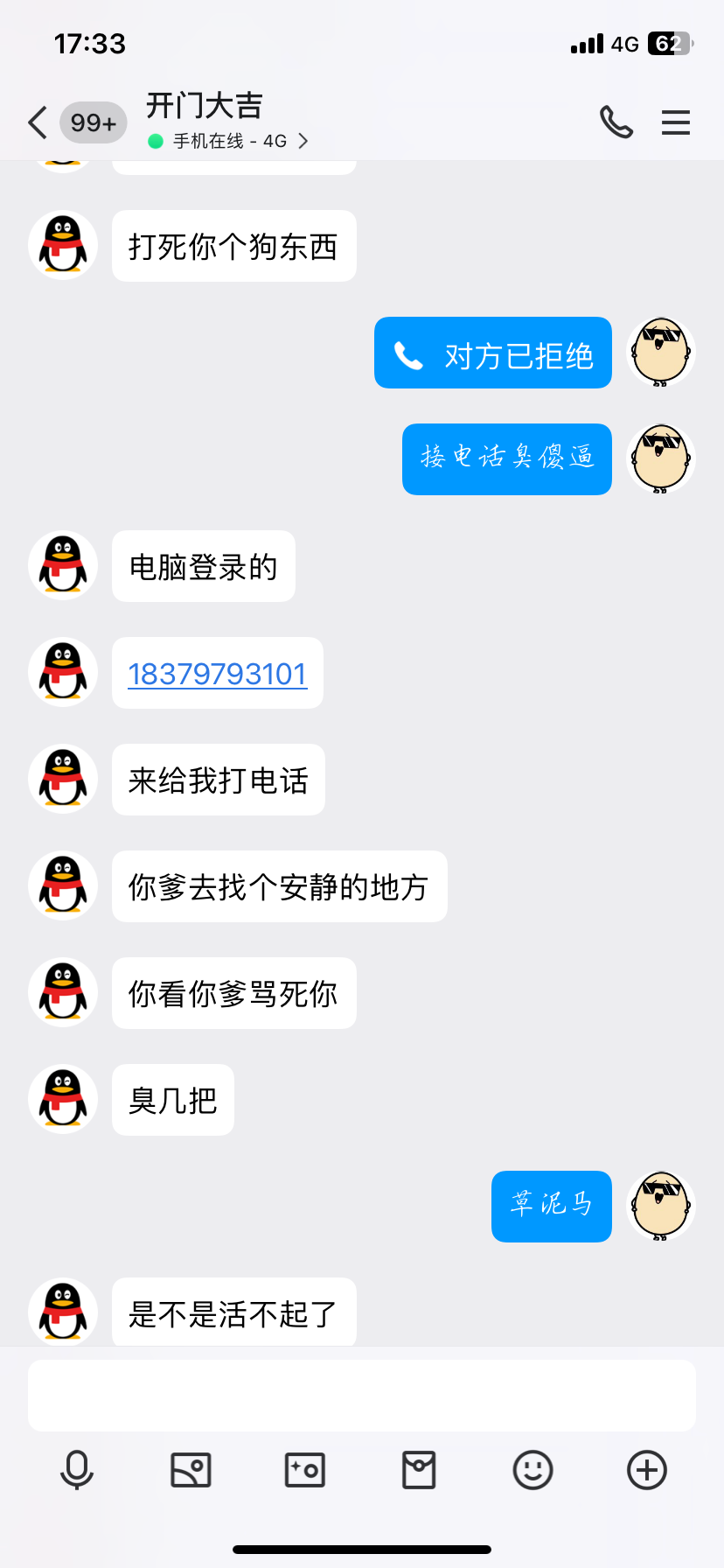Open the emoji panel
724x1568 pixels.
[x=533, y=1470]
